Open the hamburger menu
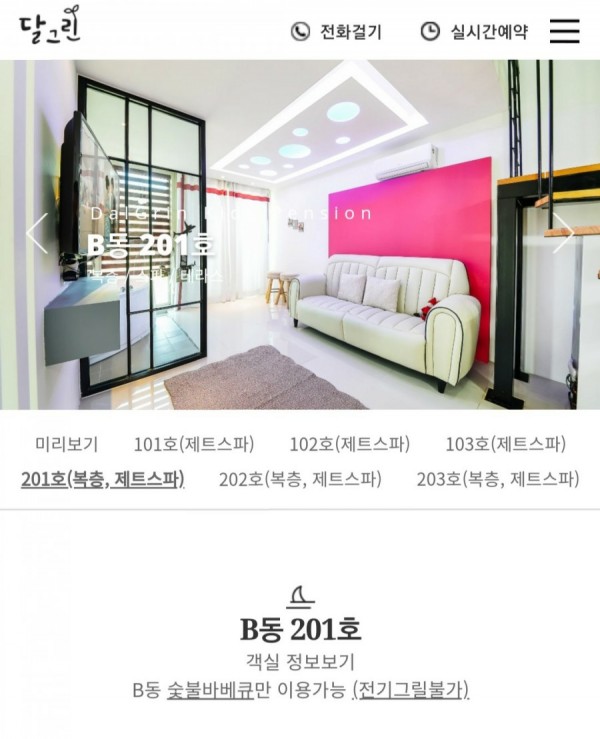Image resolution: width=600 pixels, height=739 pixels. pos(564,31)
